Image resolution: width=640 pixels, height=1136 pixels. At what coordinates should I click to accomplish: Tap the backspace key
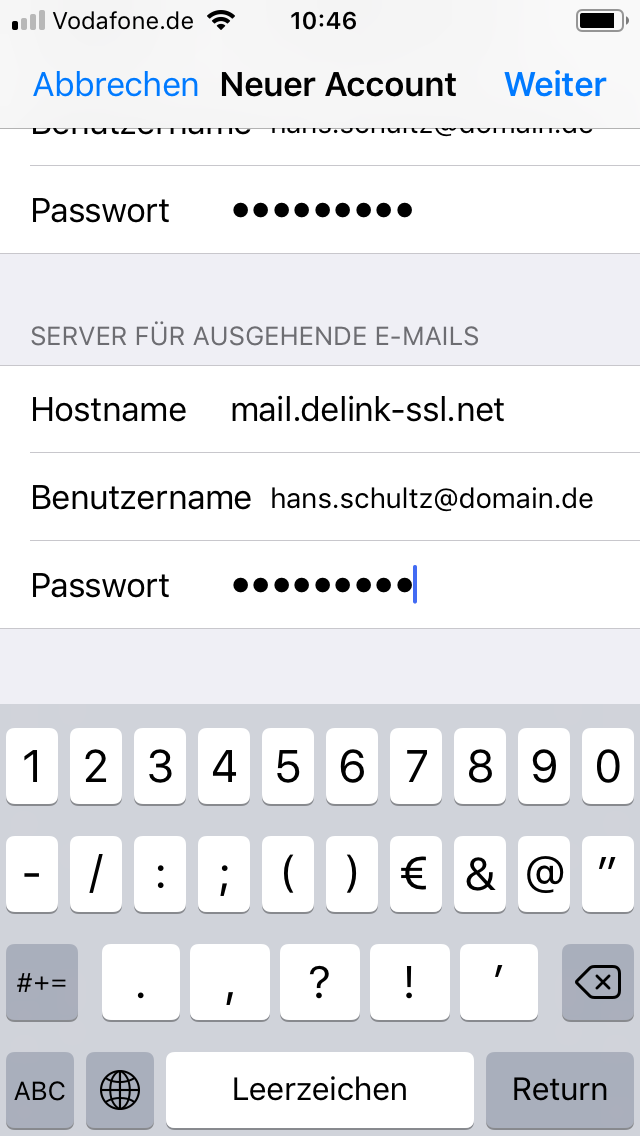598,983
